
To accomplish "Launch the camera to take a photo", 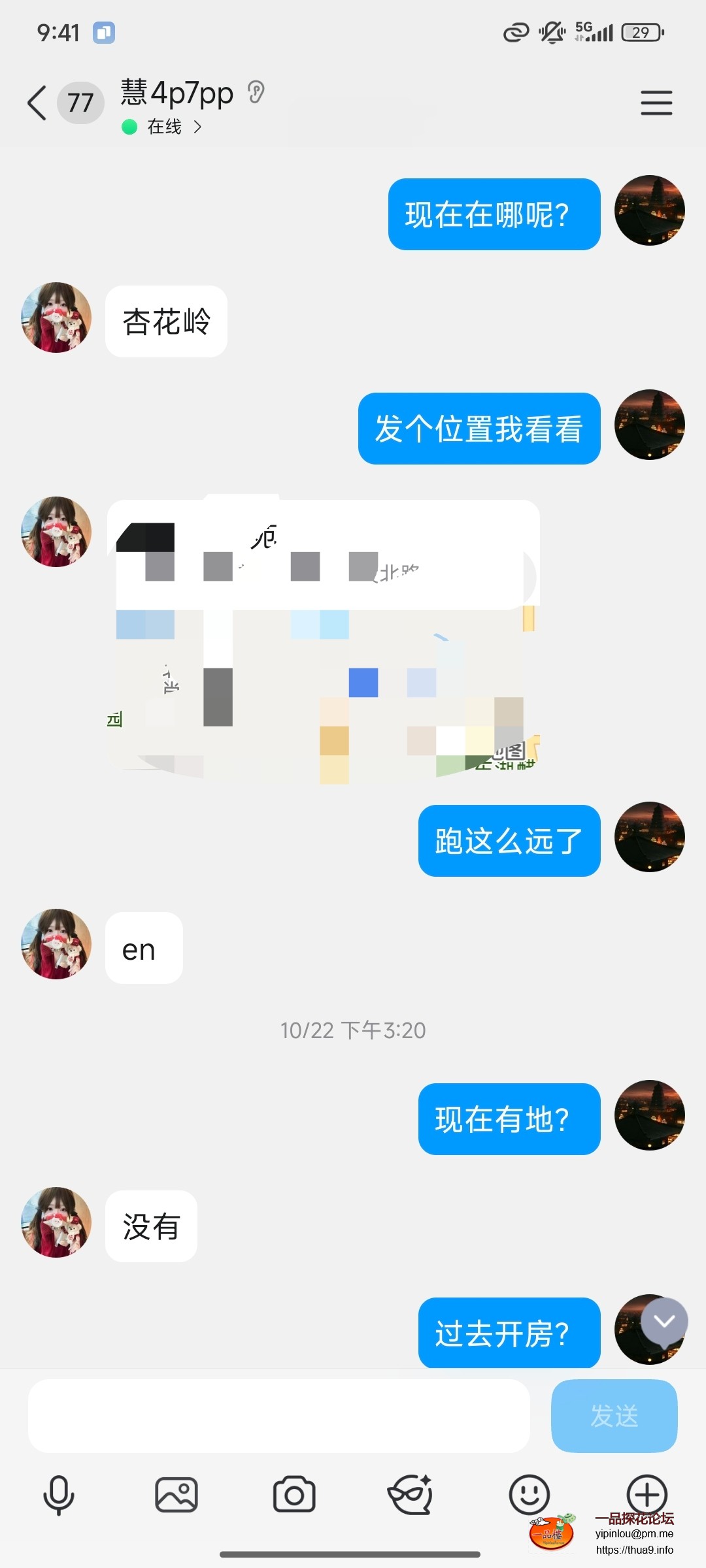I will (x=294, y=1495).
